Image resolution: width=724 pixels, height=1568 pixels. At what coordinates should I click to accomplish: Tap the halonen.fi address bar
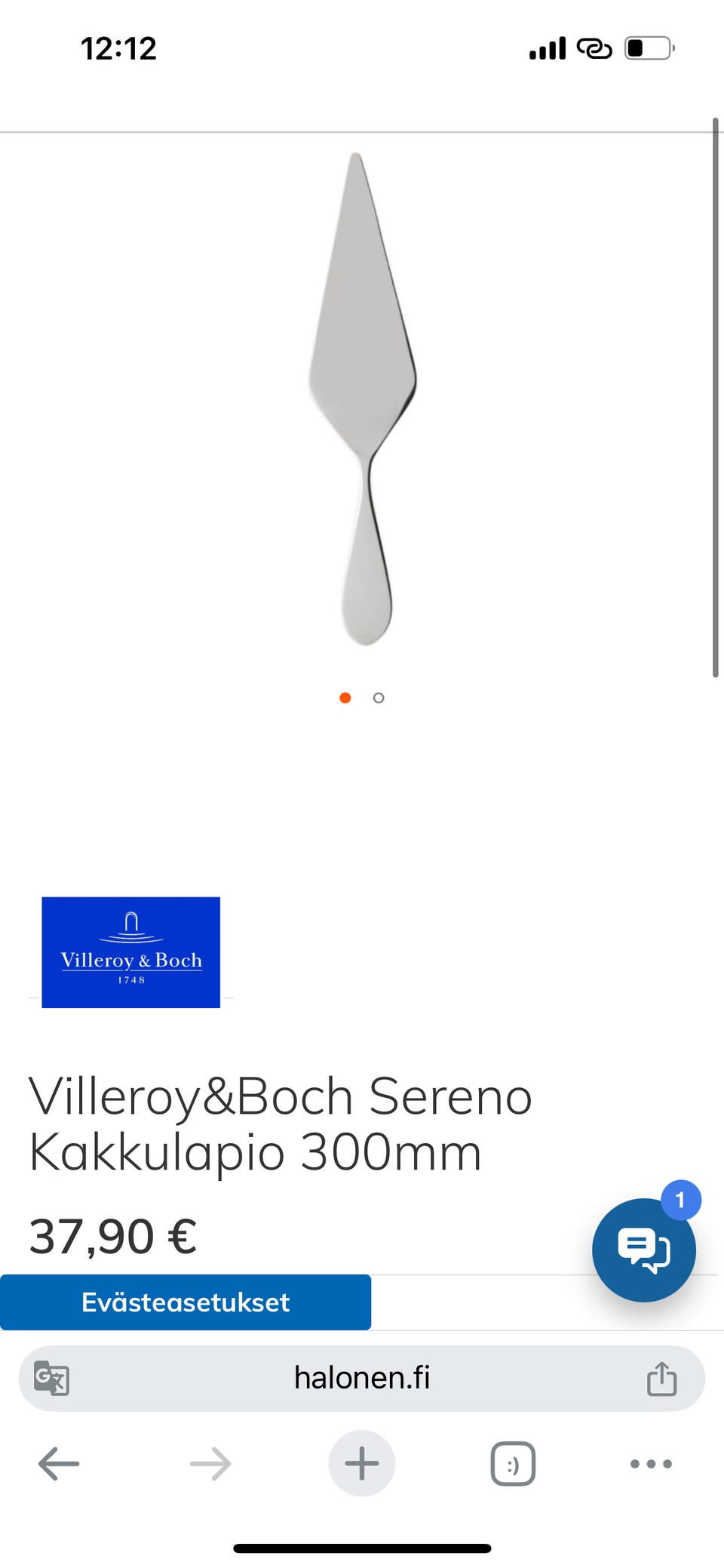pyautogui.click(x=362, y=1378)
